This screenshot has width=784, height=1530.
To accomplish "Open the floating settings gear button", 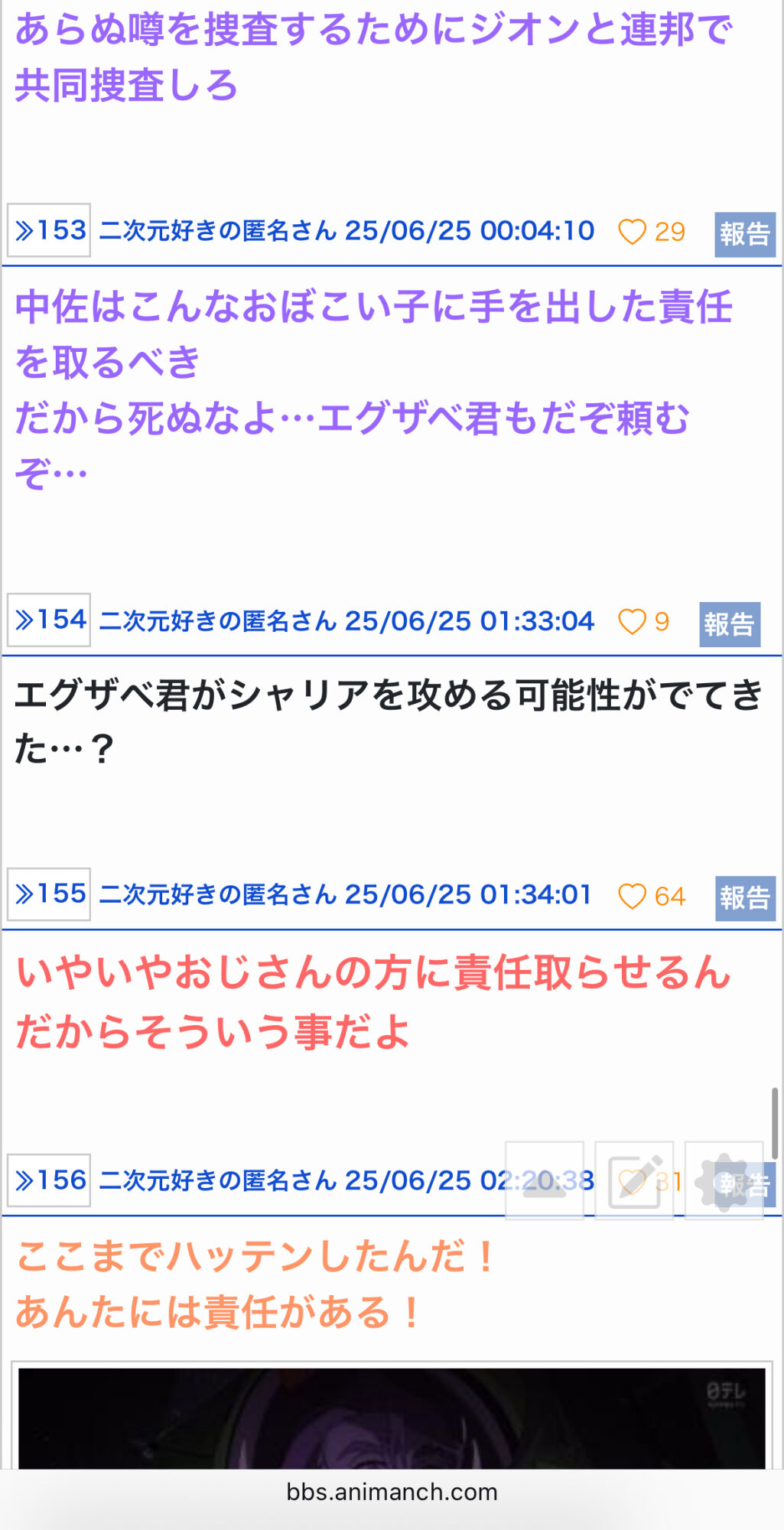I will [x=724, y=1180].
